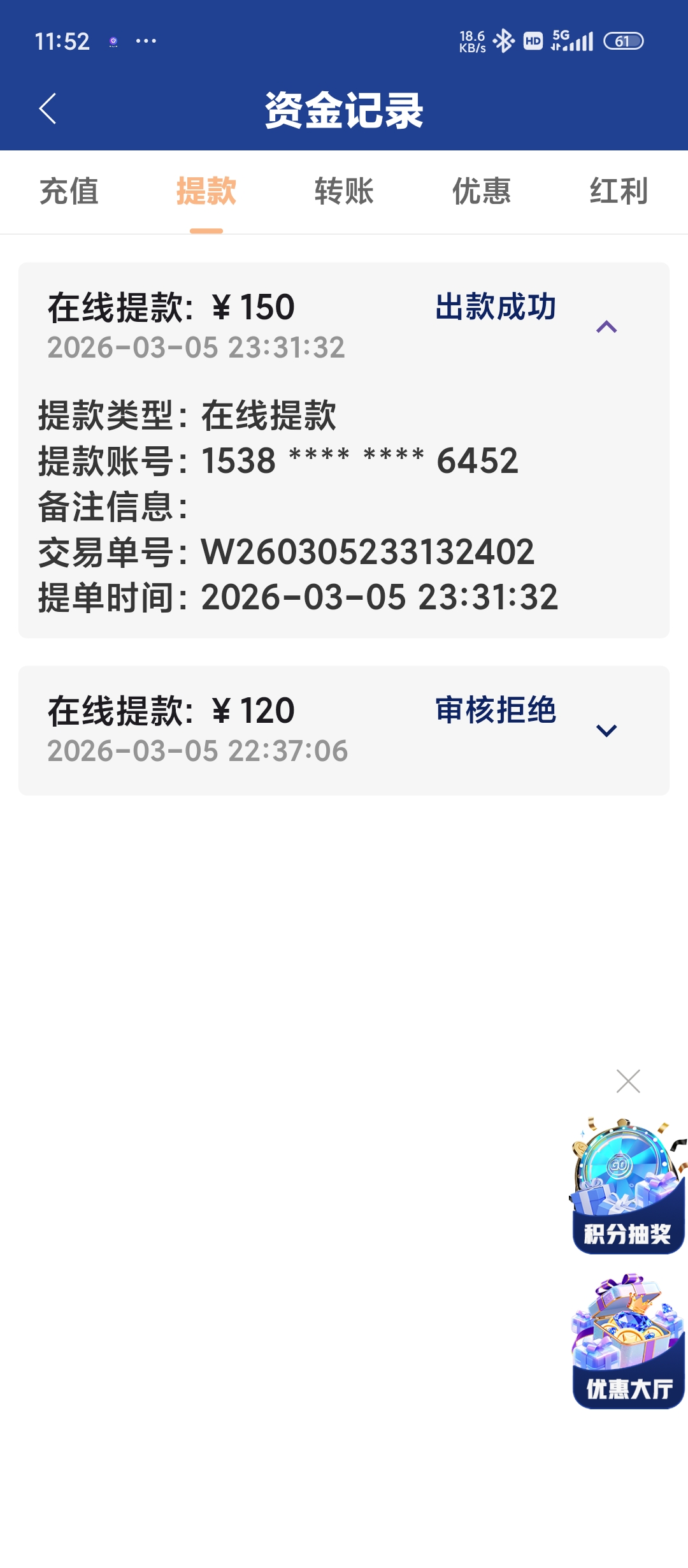
Task: Tap the Bluetooth icon in the status bar
Action: pyautogui.click(x=503, y=40)
